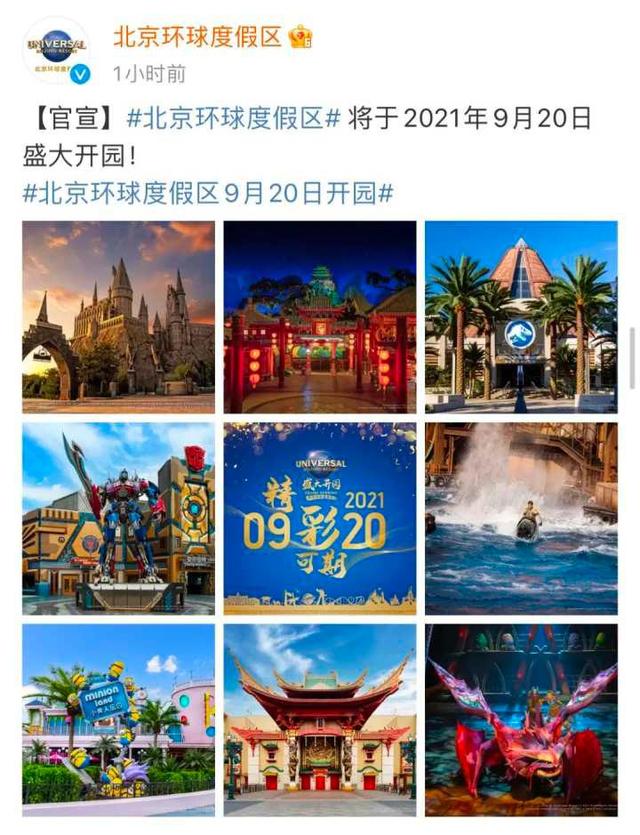The image size is (640, 835).
Task: View the Minion Land photo
Action: [118, 720]
